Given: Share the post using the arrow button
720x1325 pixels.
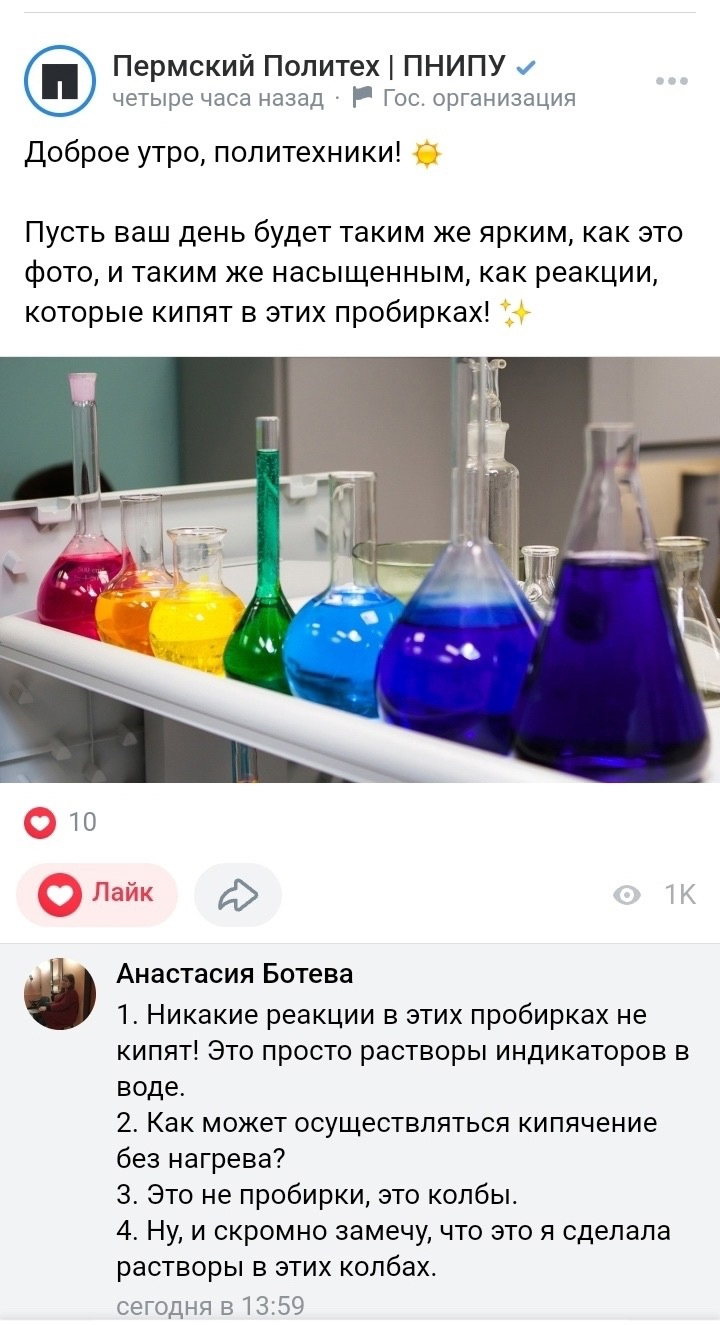Looking at the screenshot, I should [x=238, y=895].
